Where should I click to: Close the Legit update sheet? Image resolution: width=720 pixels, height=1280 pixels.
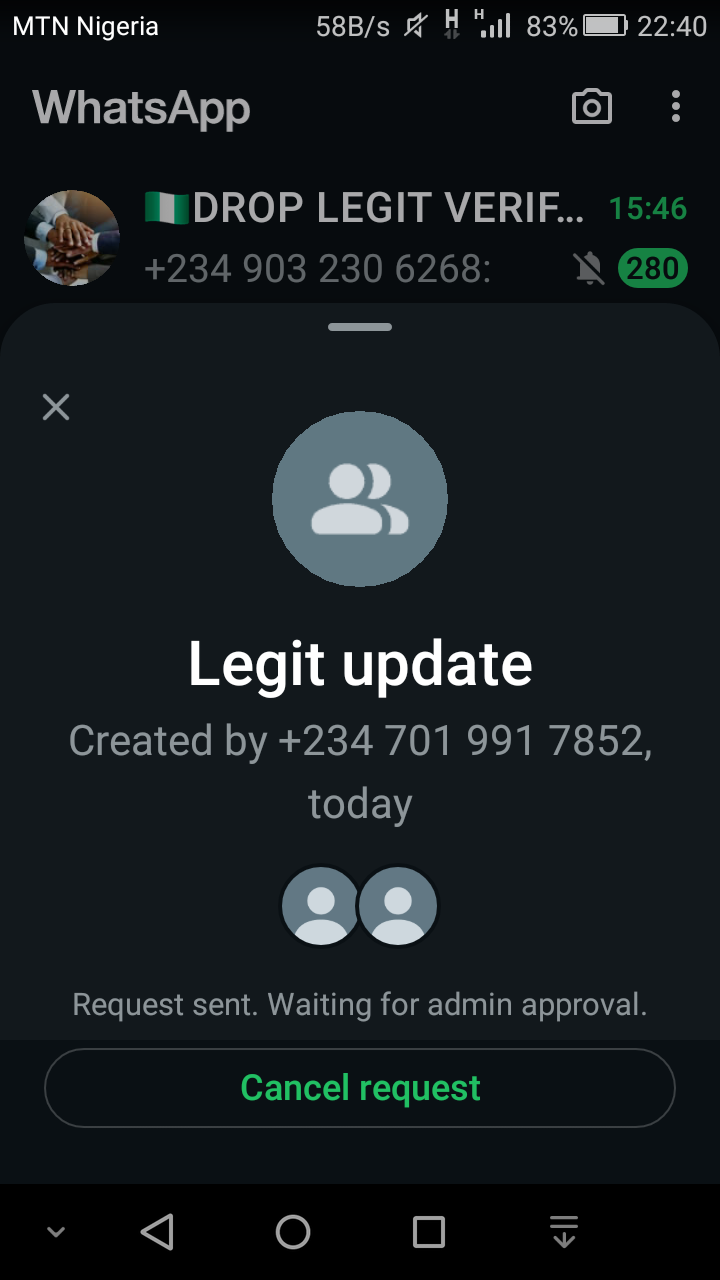tap(56, 407)
